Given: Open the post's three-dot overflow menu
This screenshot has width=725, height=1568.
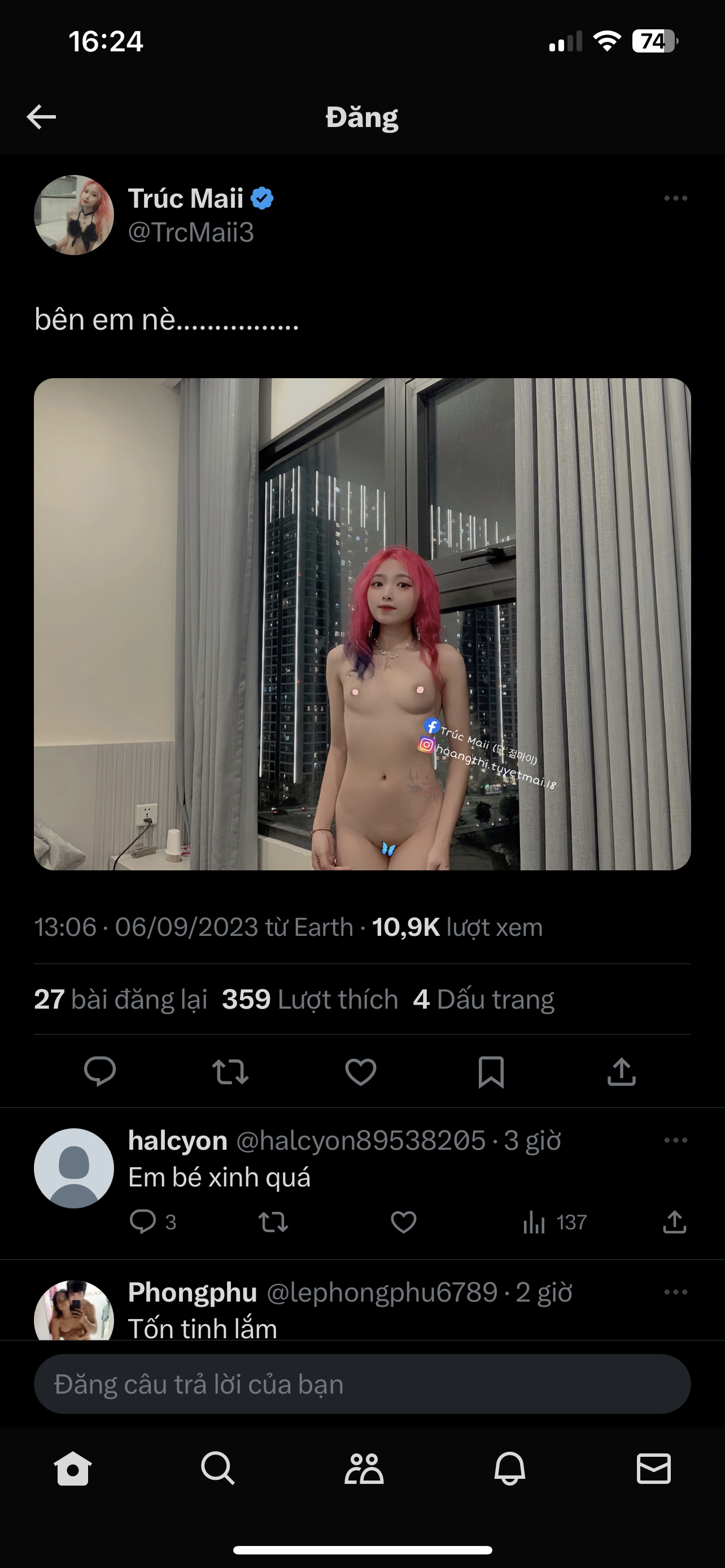Looking at the screenshot, I should [x=675, y=199].
